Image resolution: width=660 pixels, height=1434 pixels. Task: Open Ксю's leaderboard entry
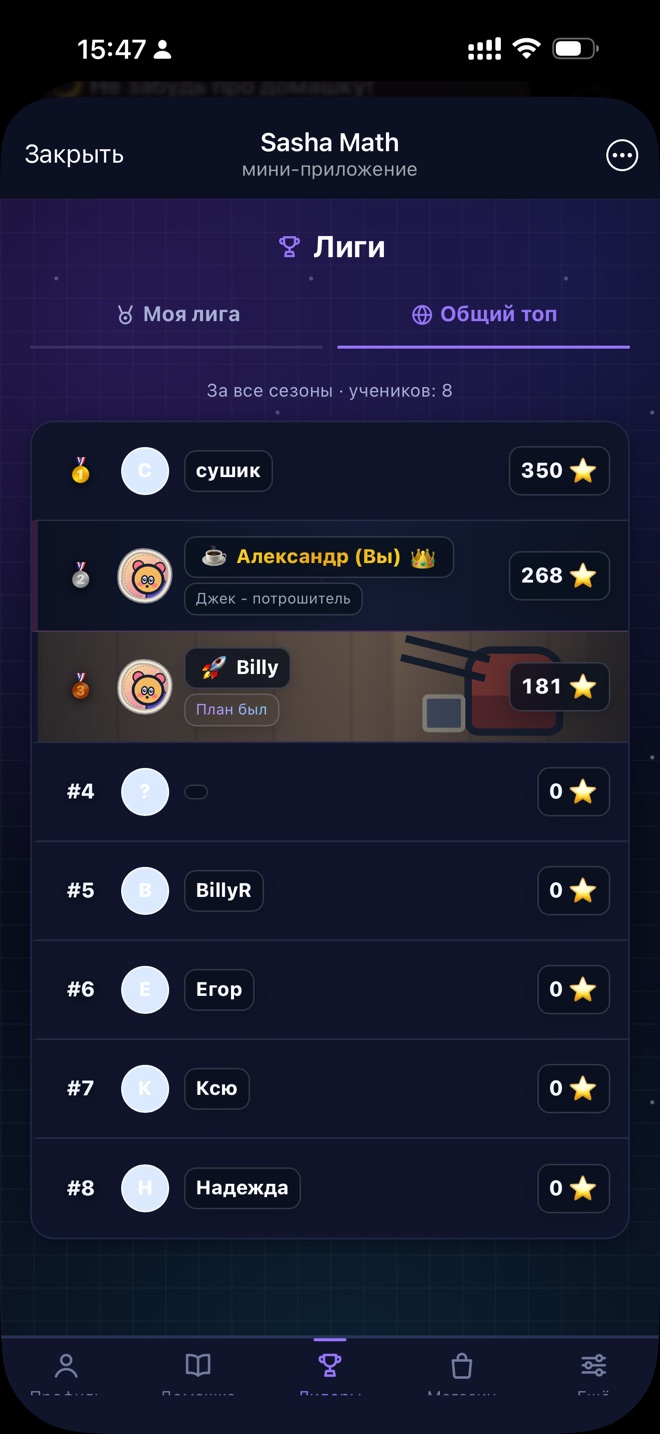coord(330,1088)
